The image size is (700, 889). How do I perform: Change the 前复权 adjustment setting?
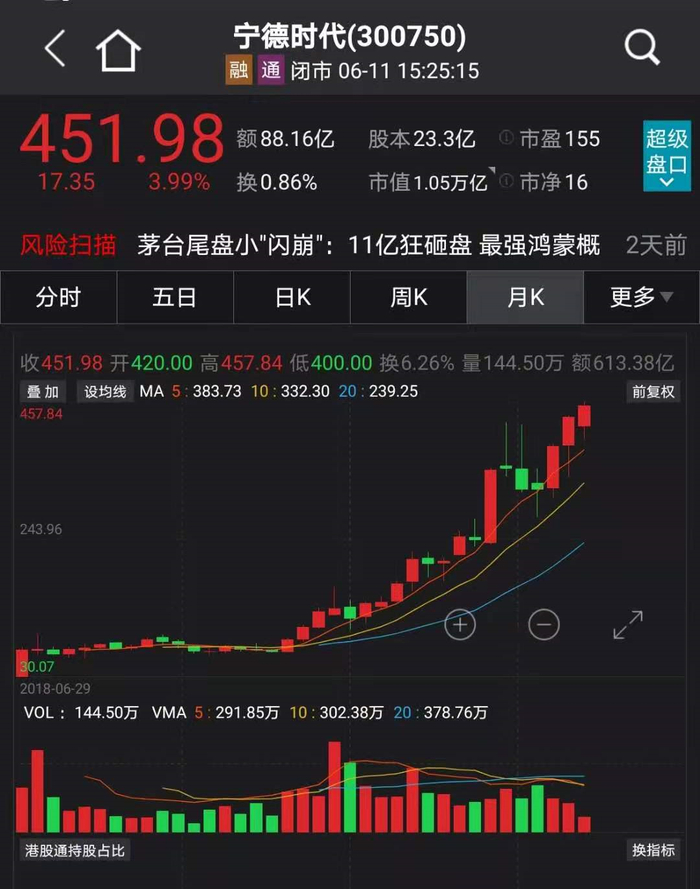click(653, 392)
